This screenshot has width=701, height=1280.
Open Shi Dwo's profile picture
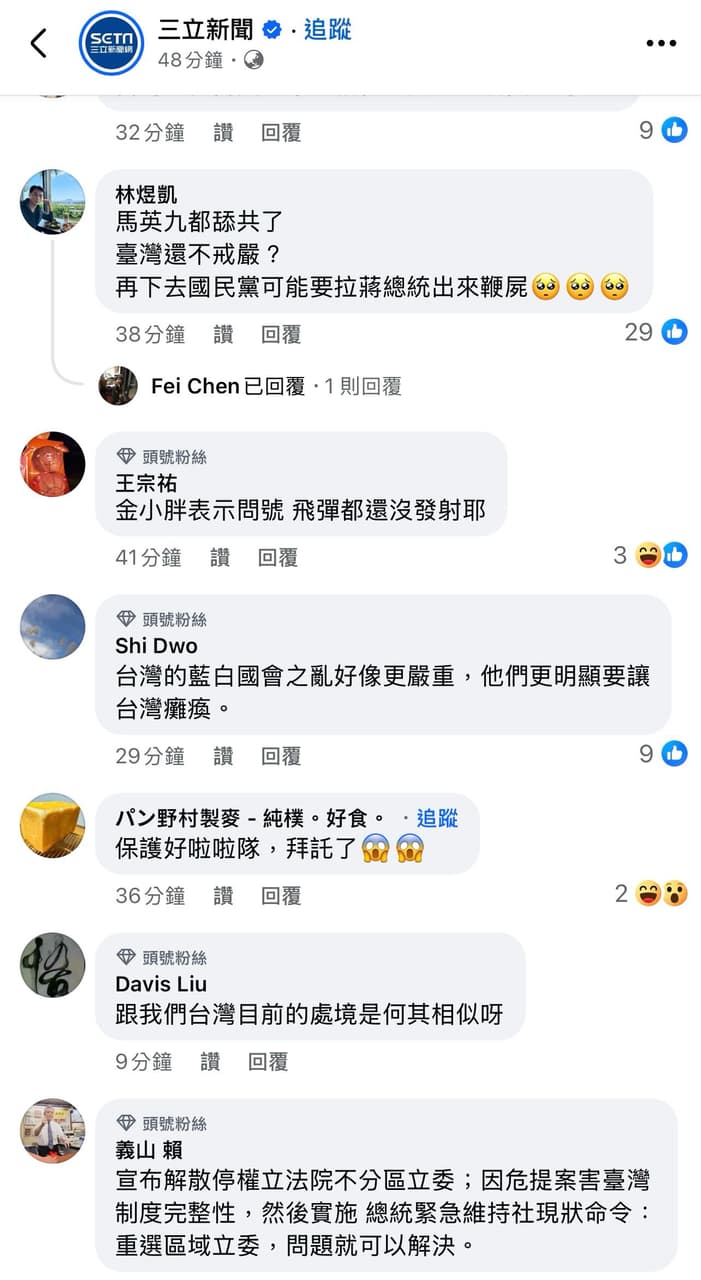[x=53, y=627]
